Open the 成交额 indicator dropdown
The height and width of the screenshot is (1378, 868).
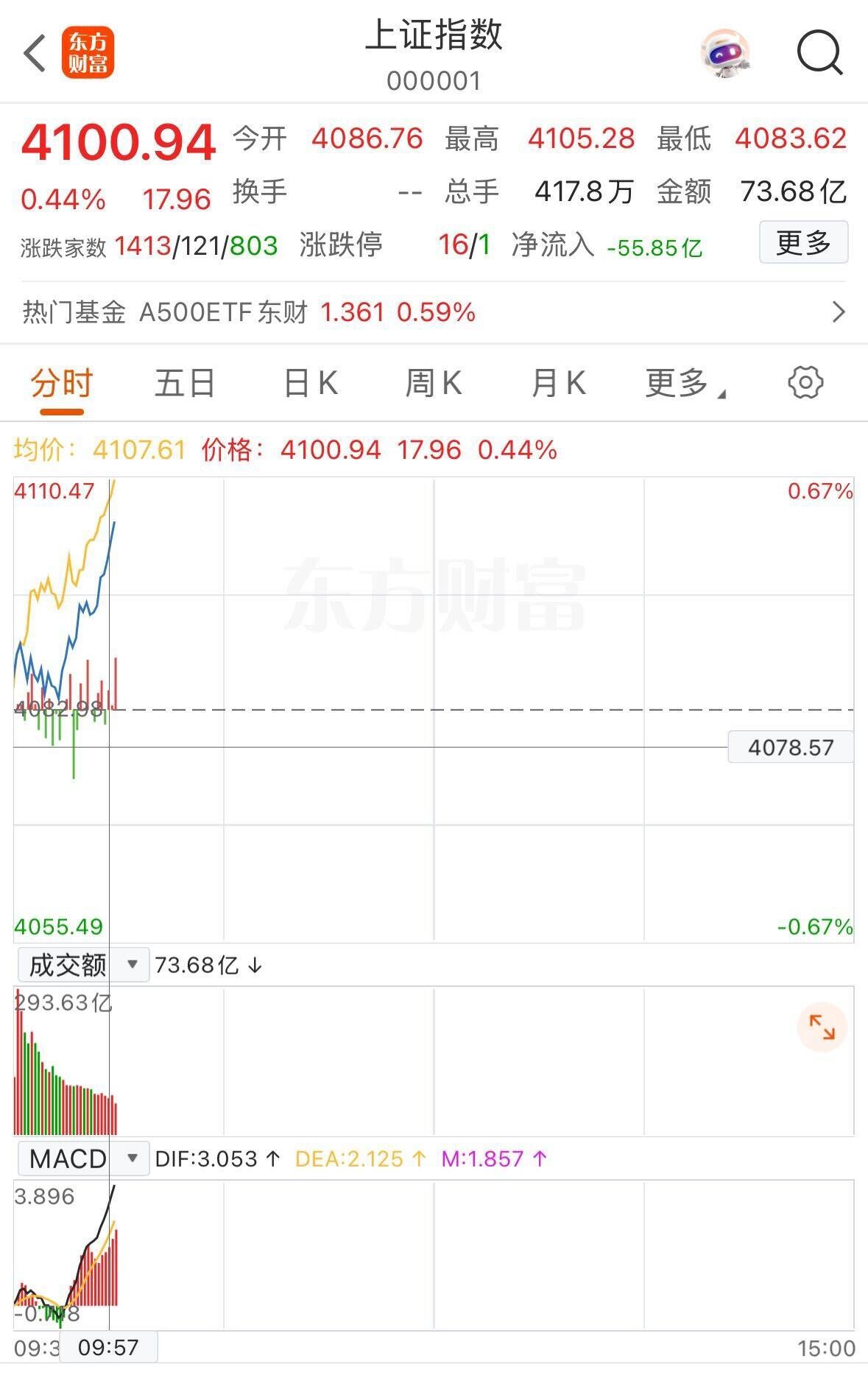(x=82, y=965)
